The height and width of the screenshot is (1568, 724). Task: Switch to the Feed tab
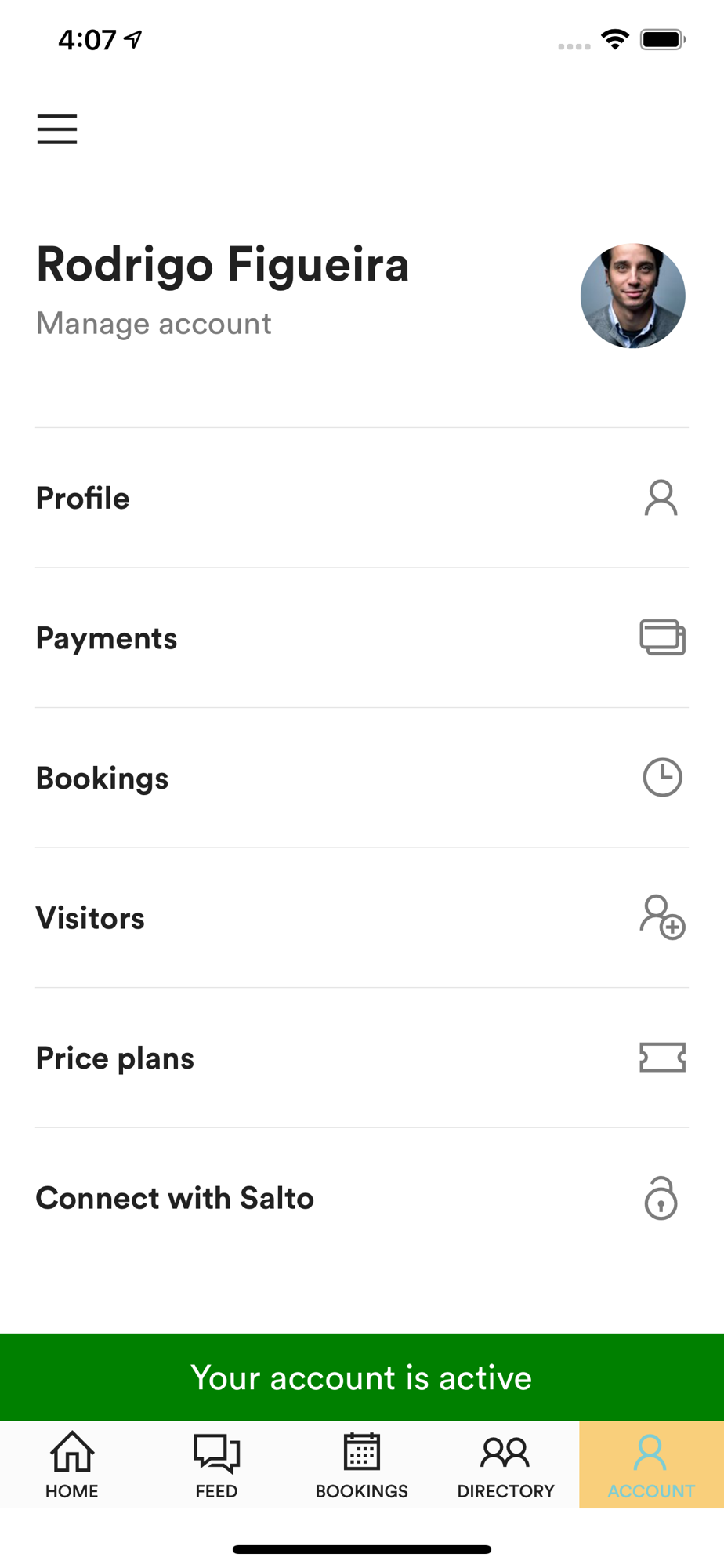pyautogui.click(x=217, y=1465)
